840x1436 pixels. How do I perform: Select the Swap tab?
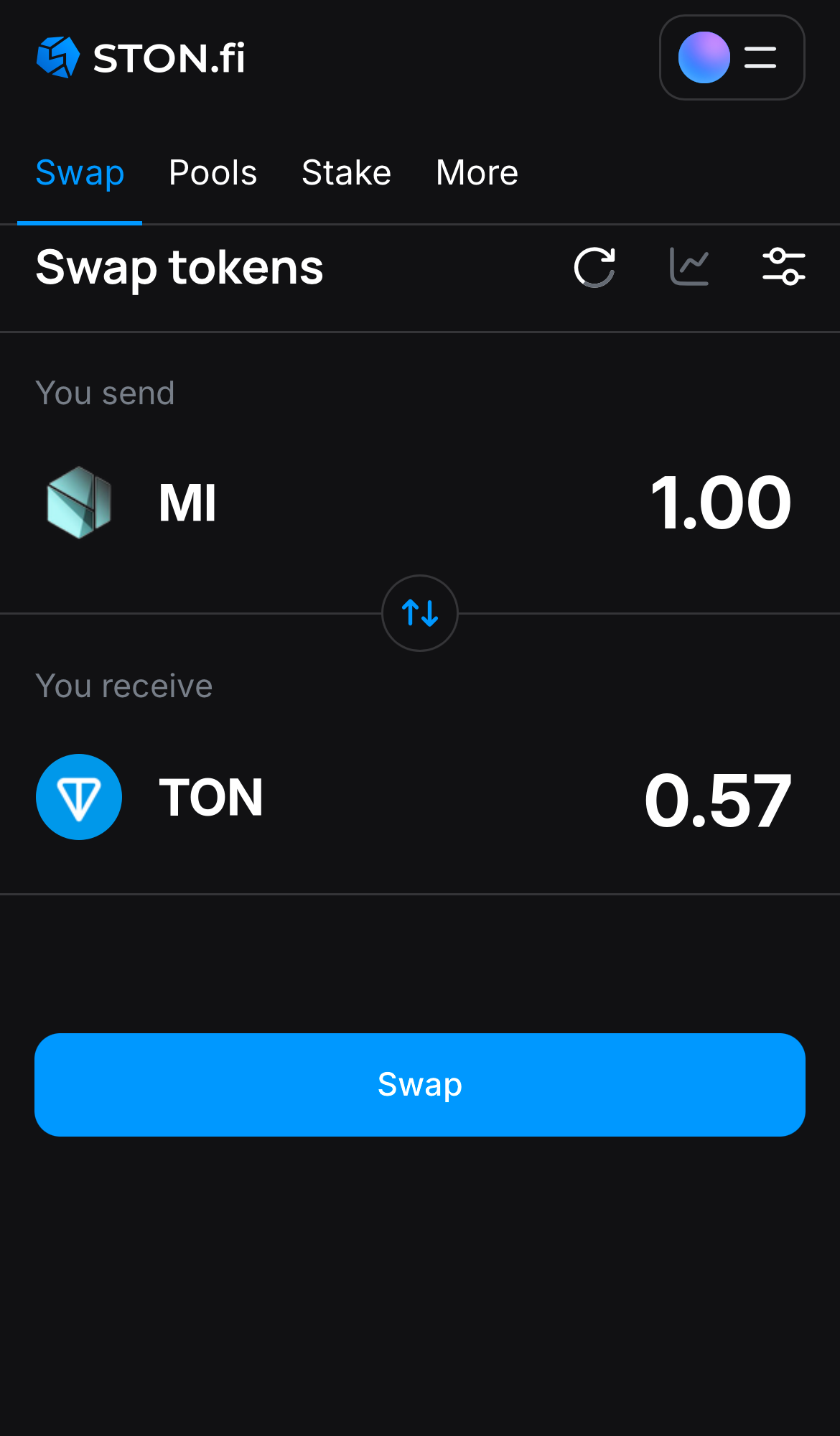[x=80, y=172]
